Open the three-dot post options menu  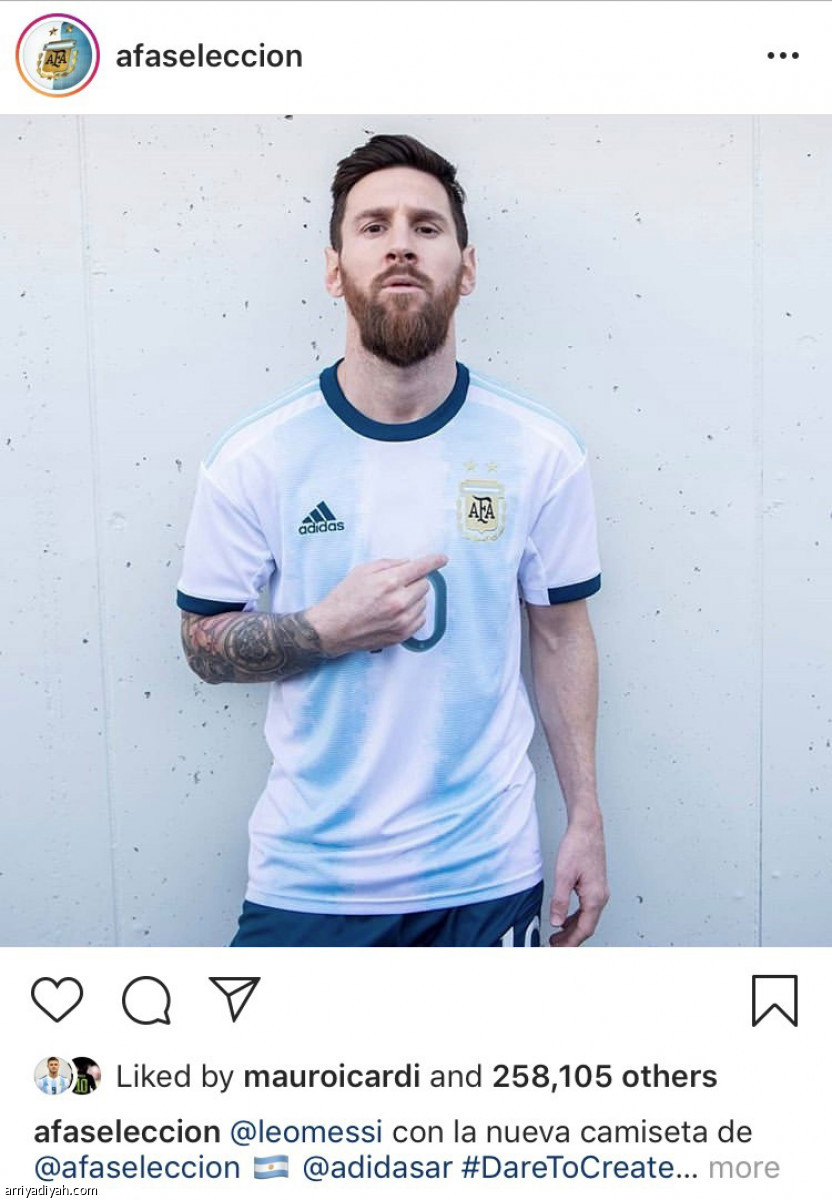tap(782, 56)
